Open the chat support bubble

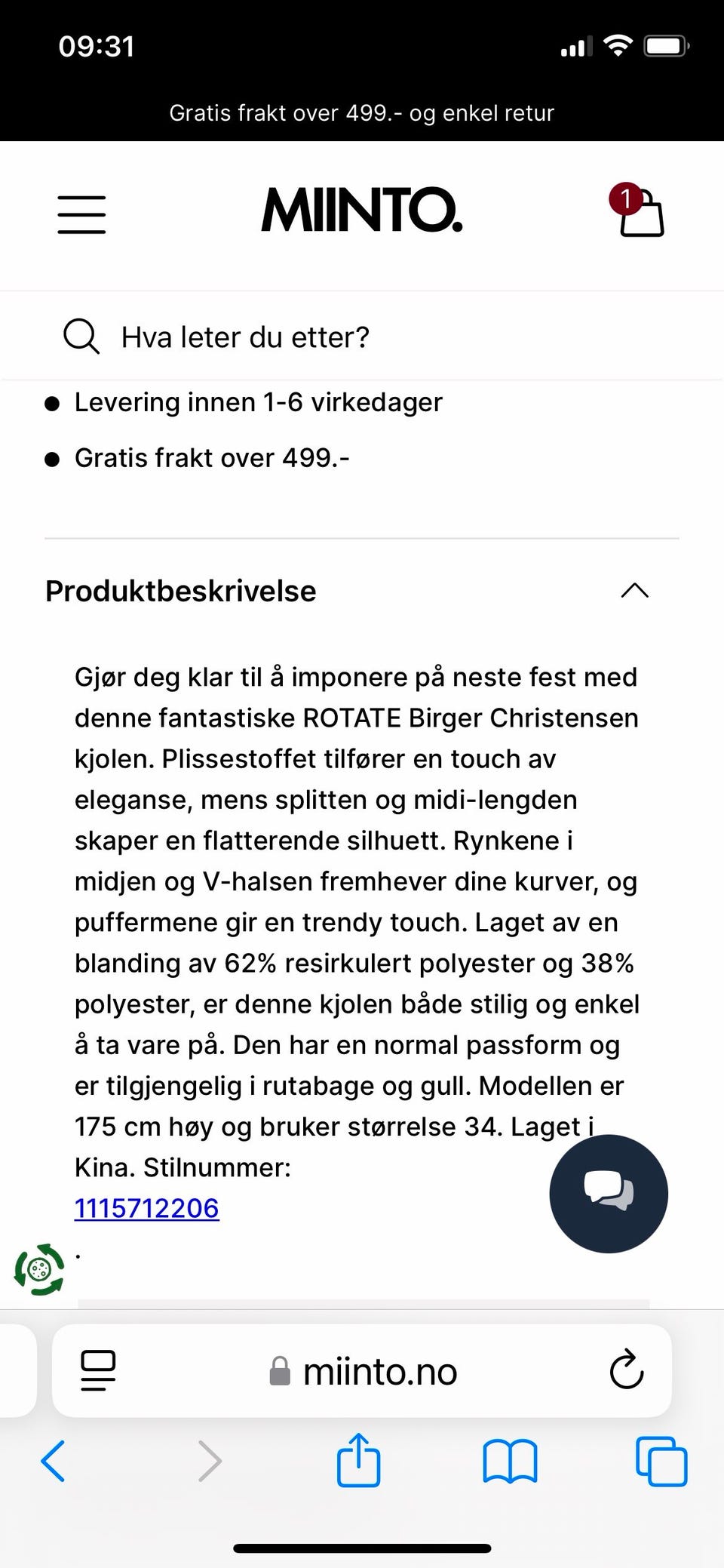click(x=609, y=1193)
